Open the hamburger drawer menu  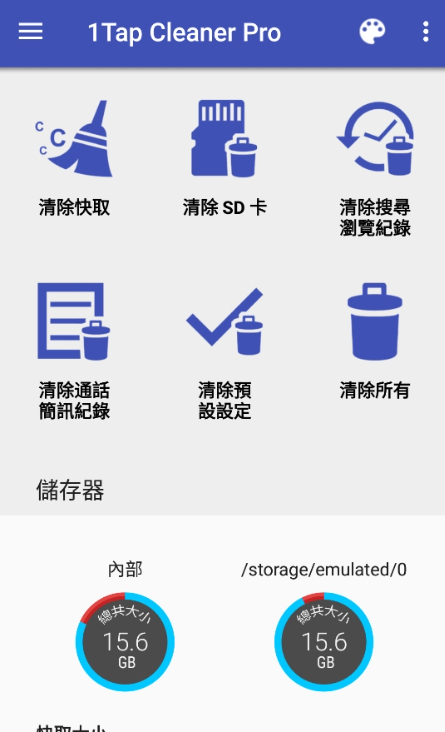coord(30,32)
